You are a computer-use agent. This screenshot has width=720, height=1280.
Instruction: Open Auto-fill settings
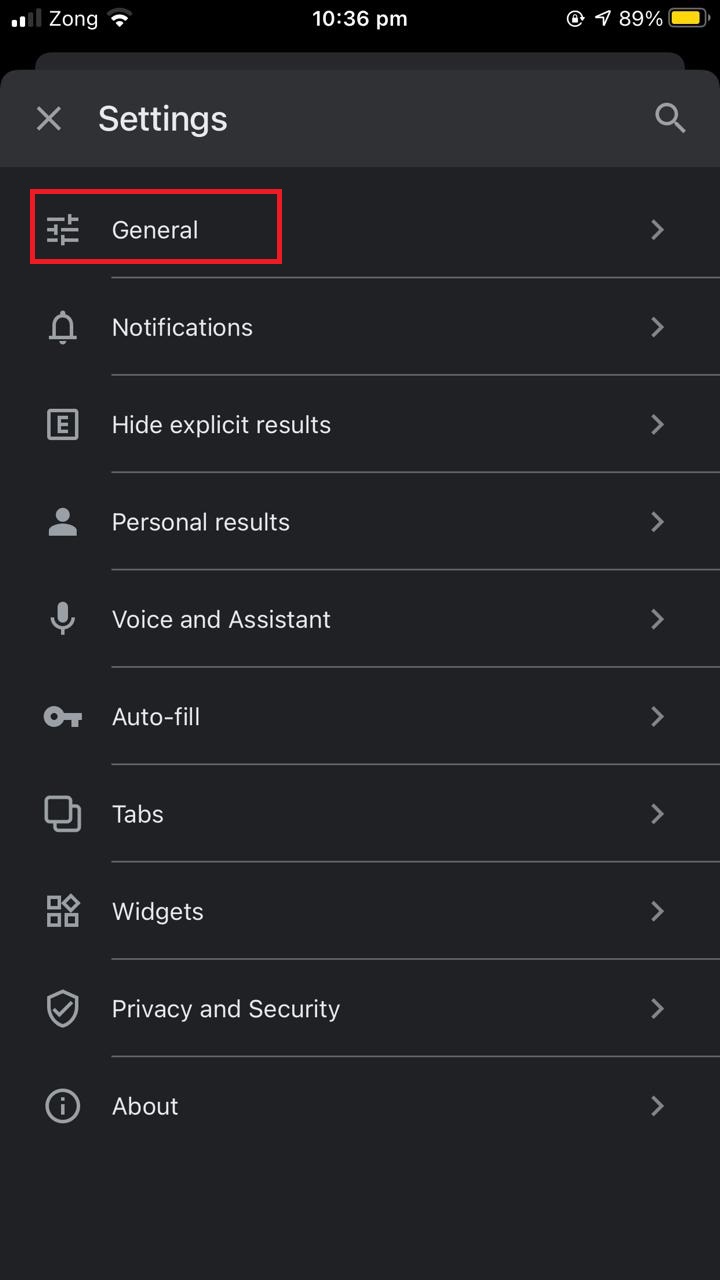point(360,716)
